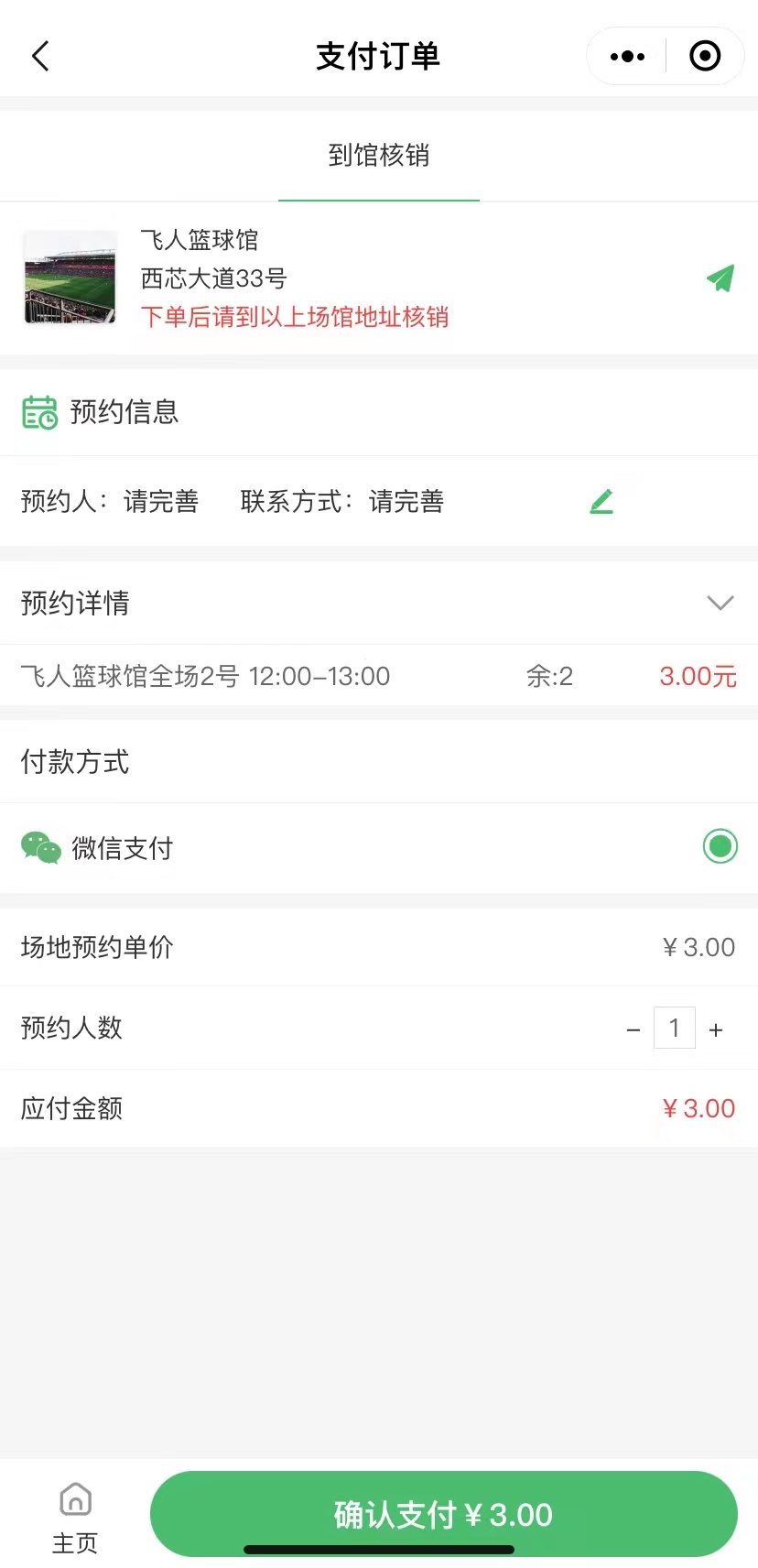Close the mini program with the circle button
The image size is (758, 1568).
pyautogui.click(x=704, y=56)
